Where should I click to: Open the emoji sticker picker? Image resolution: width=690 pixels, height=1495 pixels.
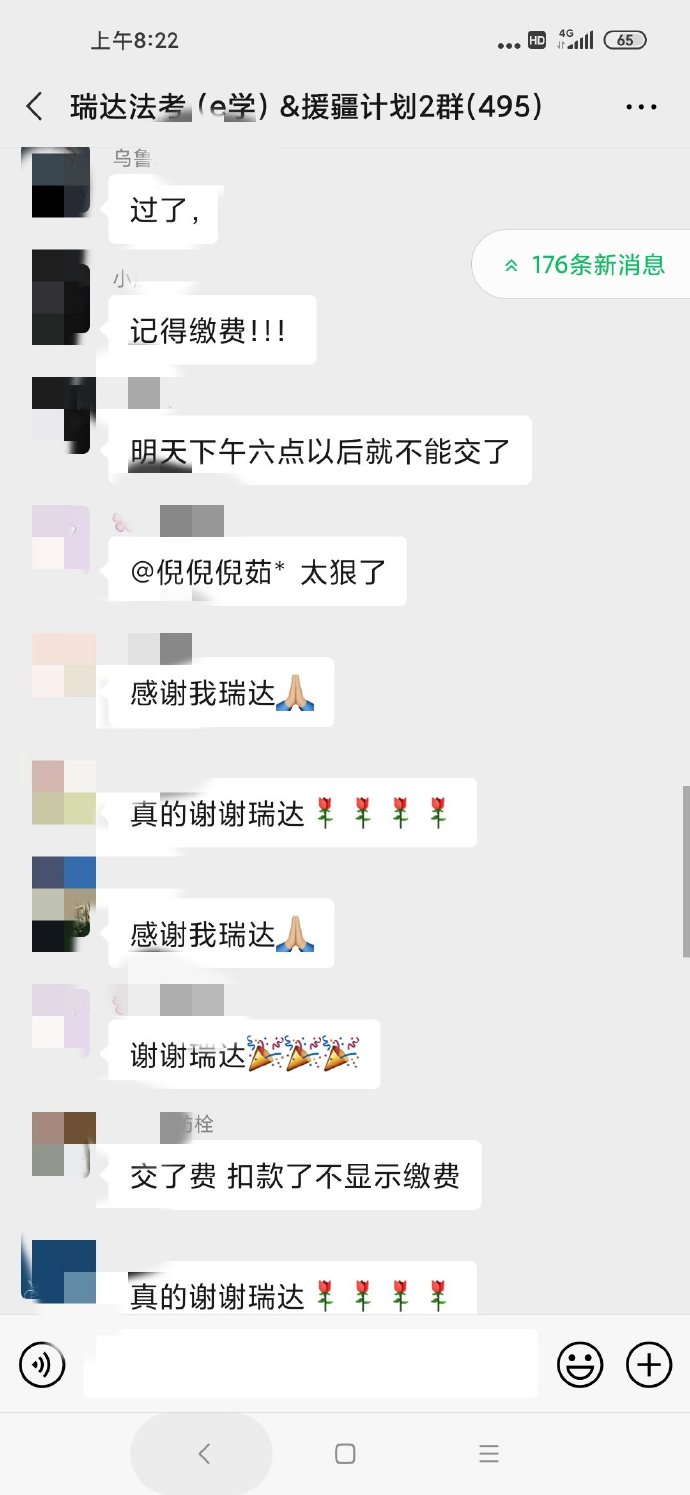580,1364
